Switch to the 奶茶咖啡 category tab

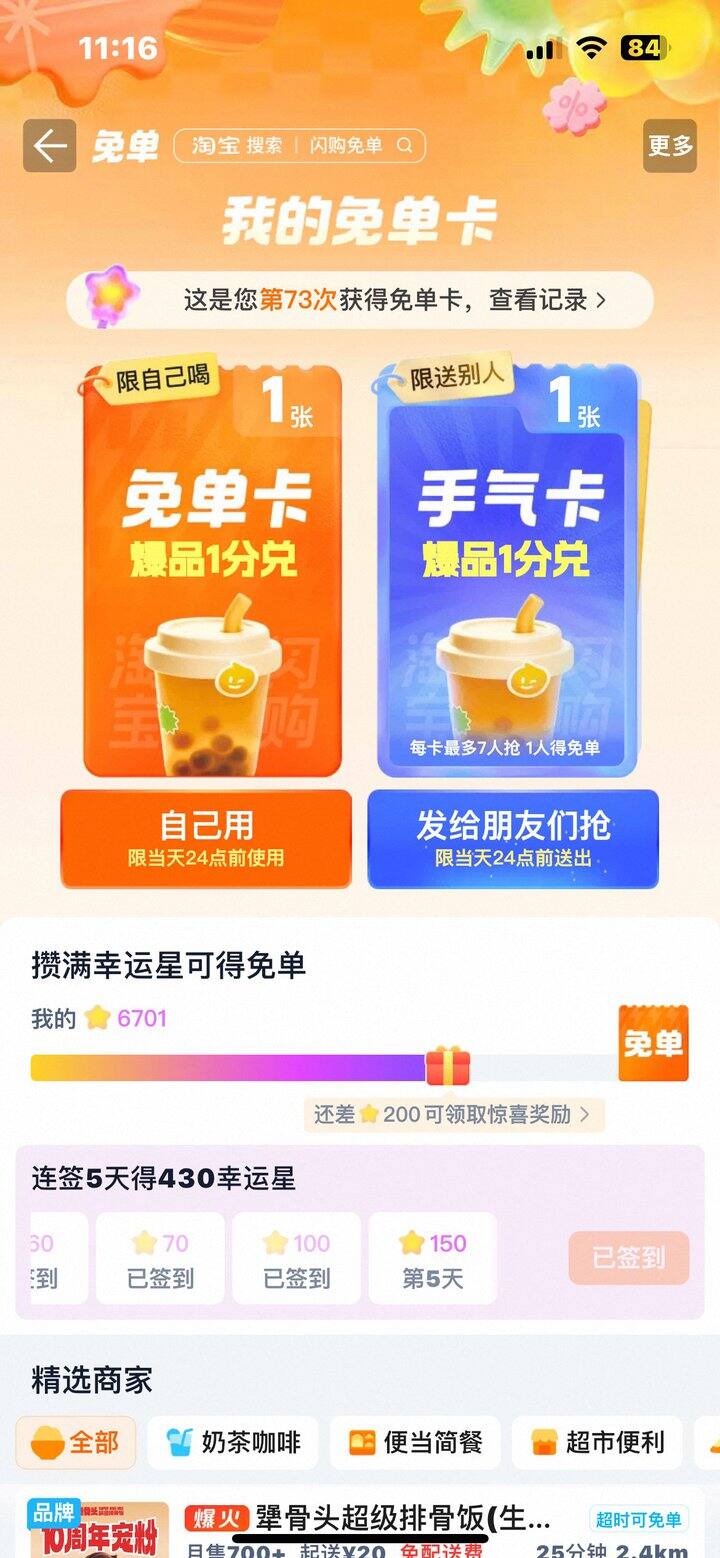(231, 1443)
